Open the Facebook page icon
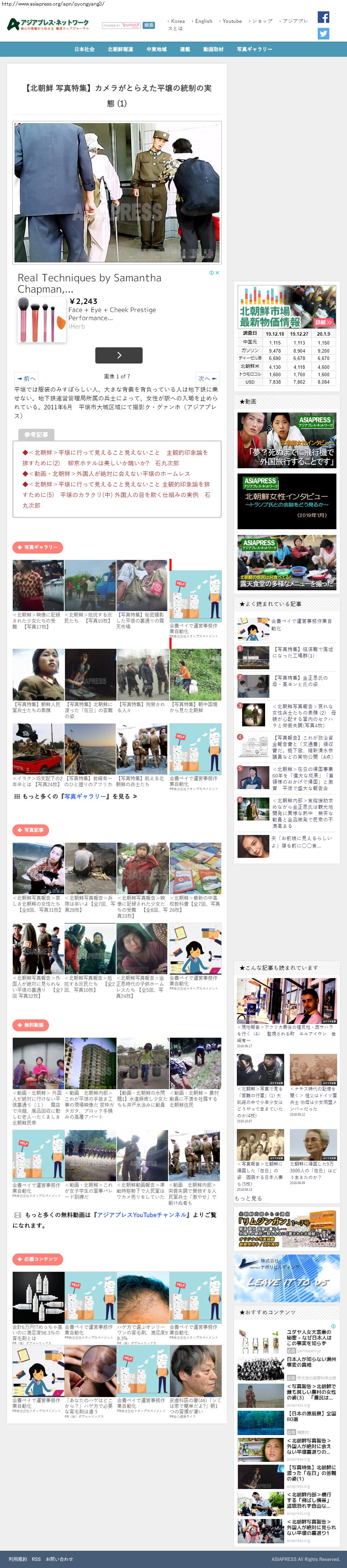The width and height of the screenshot is (347, 1568). click(x=323, y=18)
